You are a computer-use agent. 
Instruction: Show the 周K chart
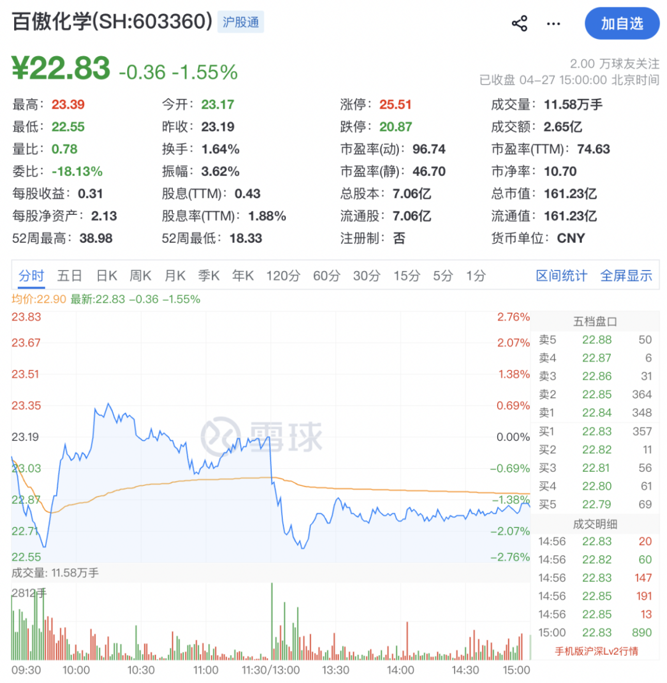point(141,276)
